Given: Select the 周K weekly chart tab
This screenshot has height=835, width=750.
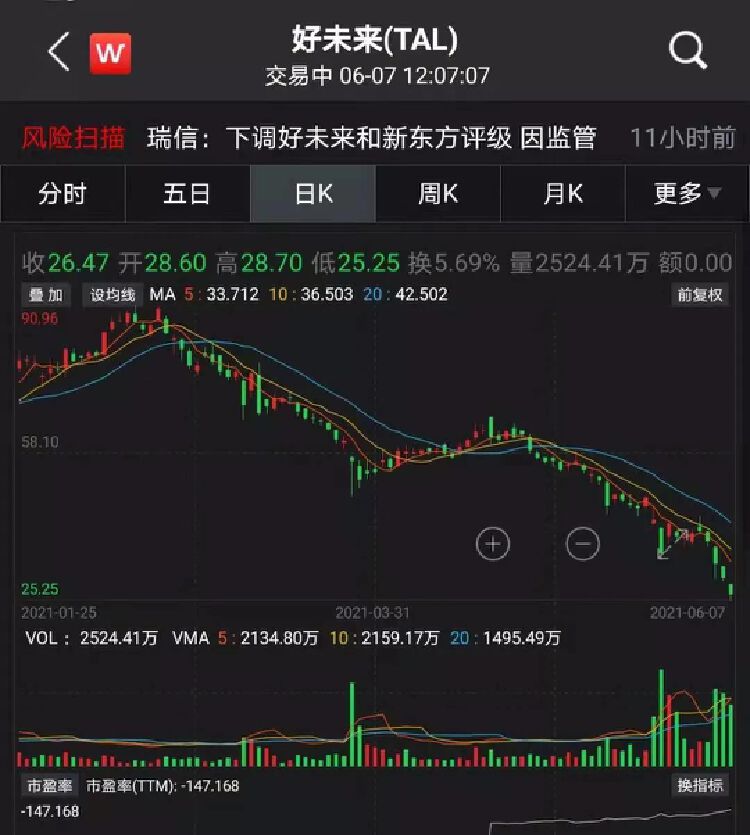Looking at the screenshot, I should point(437,194).
